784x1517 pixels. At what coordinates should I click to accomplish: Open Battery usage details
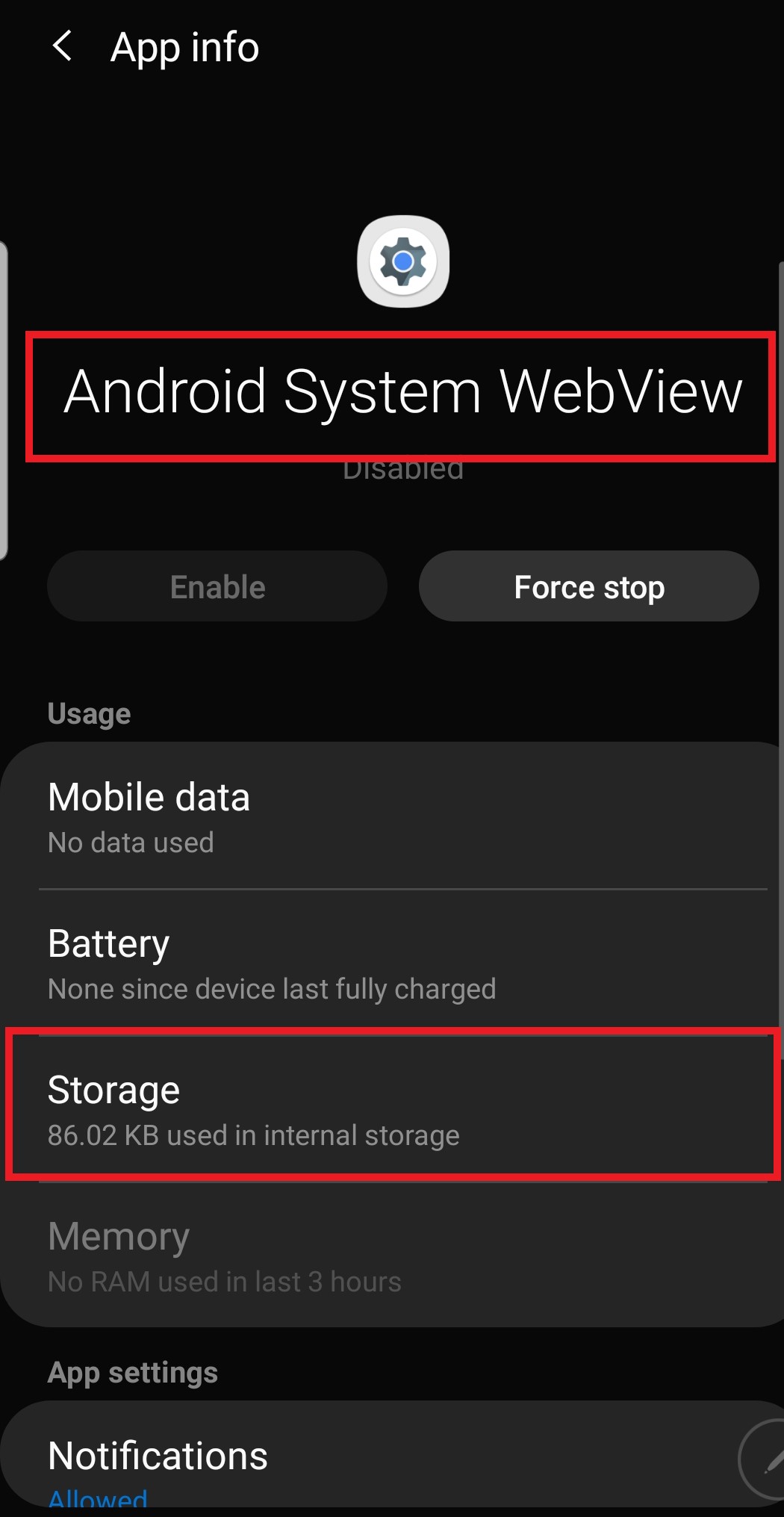392,963
